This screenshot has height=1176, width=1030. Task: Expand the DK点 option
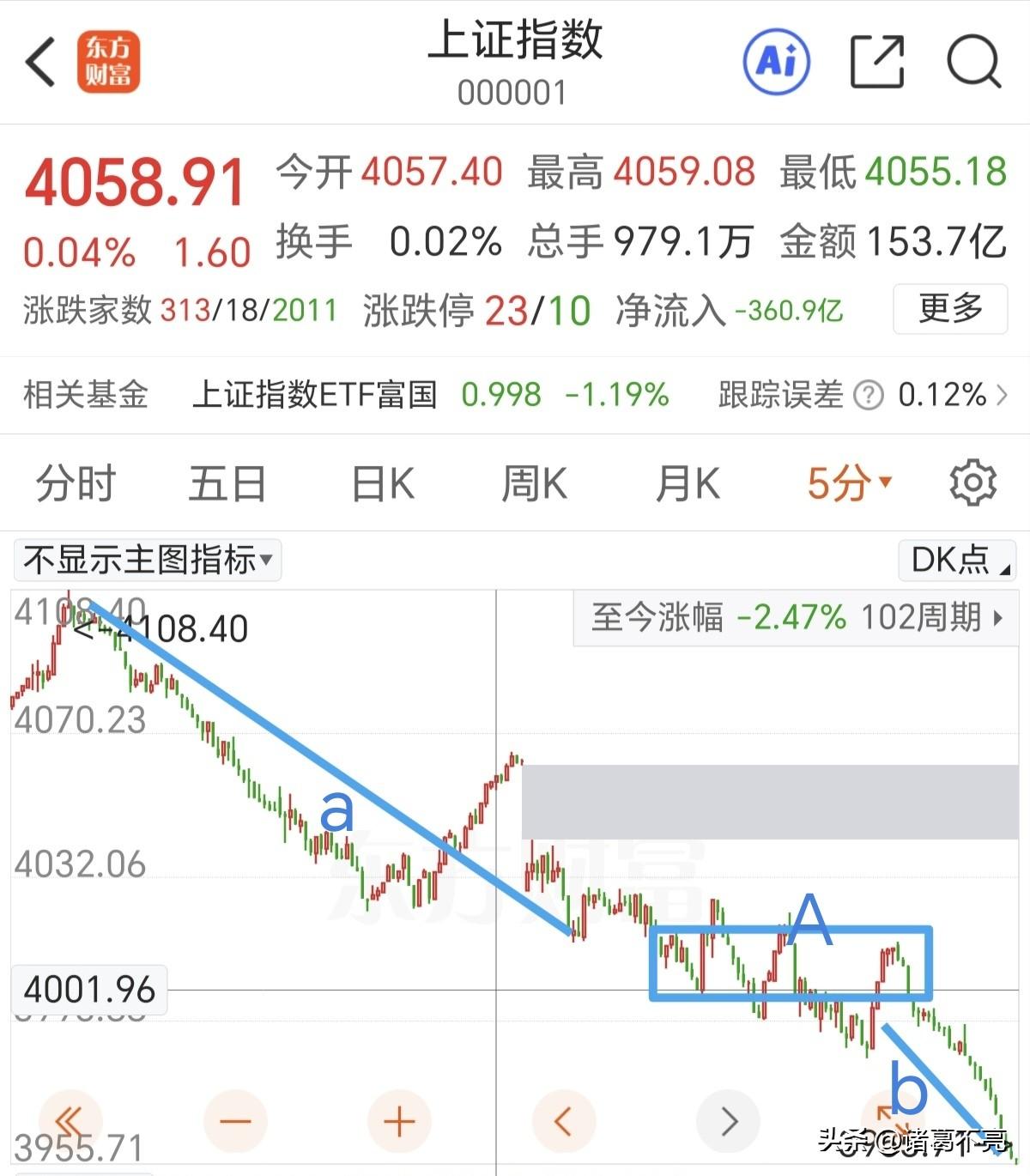click(956, 559)
